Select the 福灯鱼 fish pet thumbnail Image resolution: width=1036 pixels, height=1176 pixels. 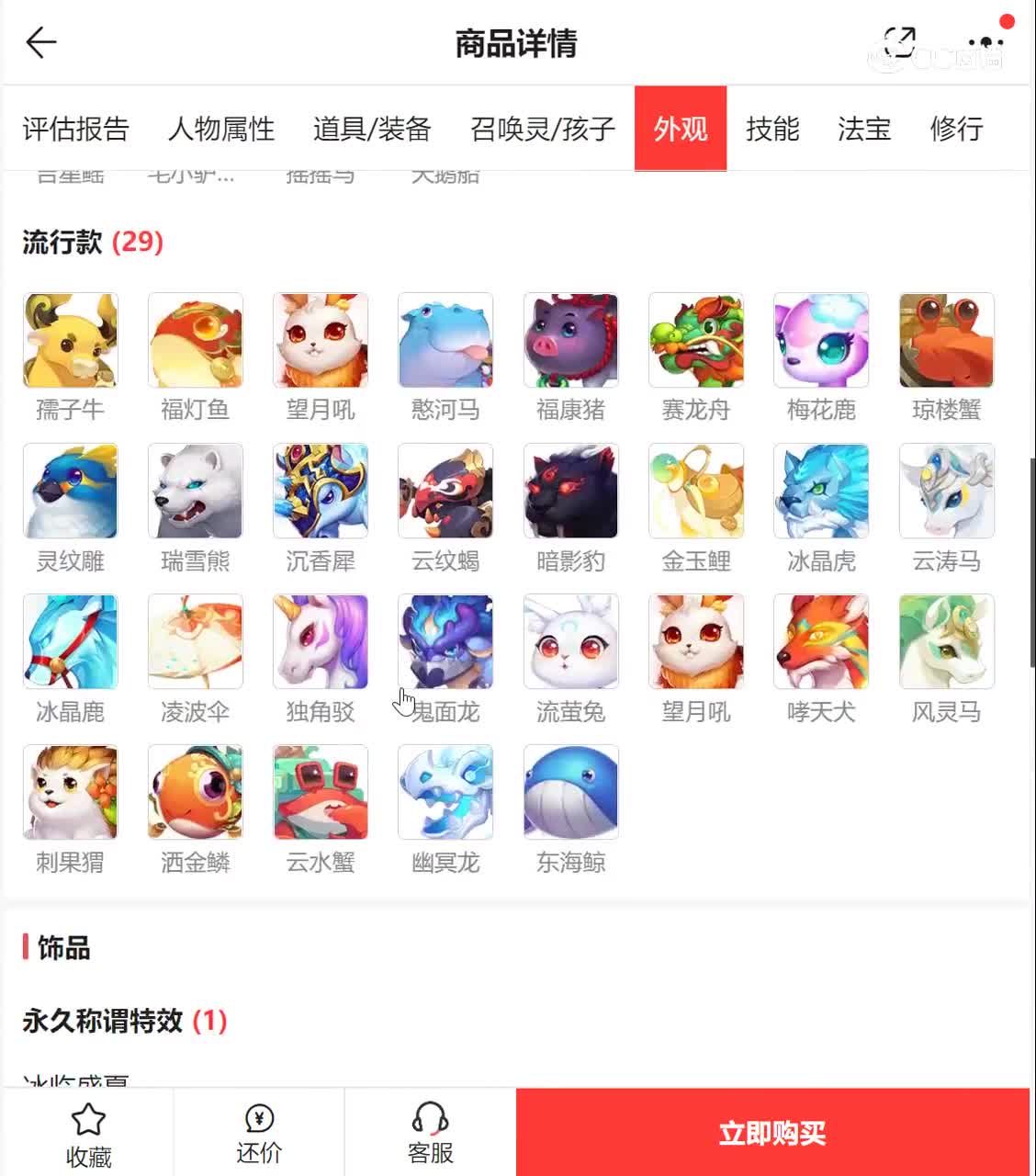[196, 340]
